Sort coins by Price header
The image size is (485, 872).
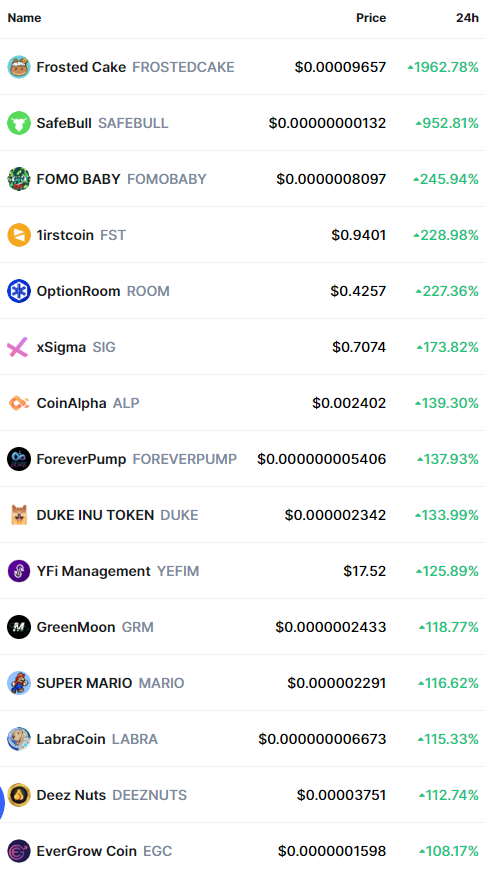371,18
